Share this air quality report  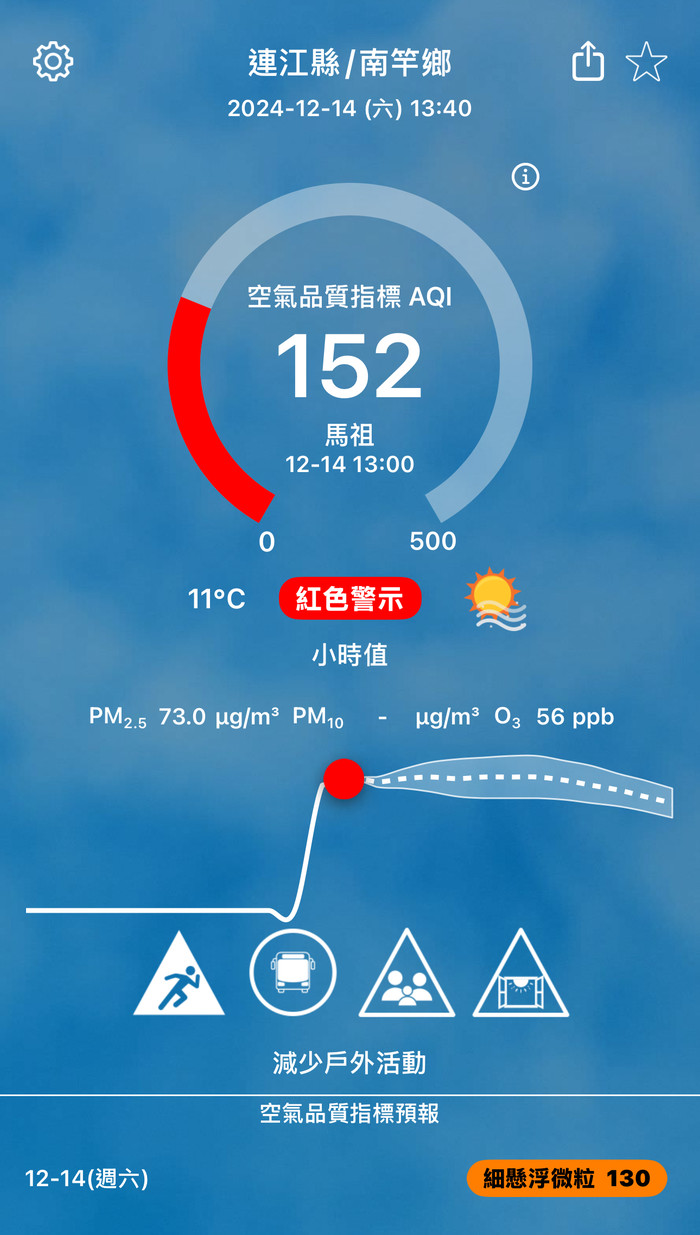pyautogui.click(x=588, y=61)
